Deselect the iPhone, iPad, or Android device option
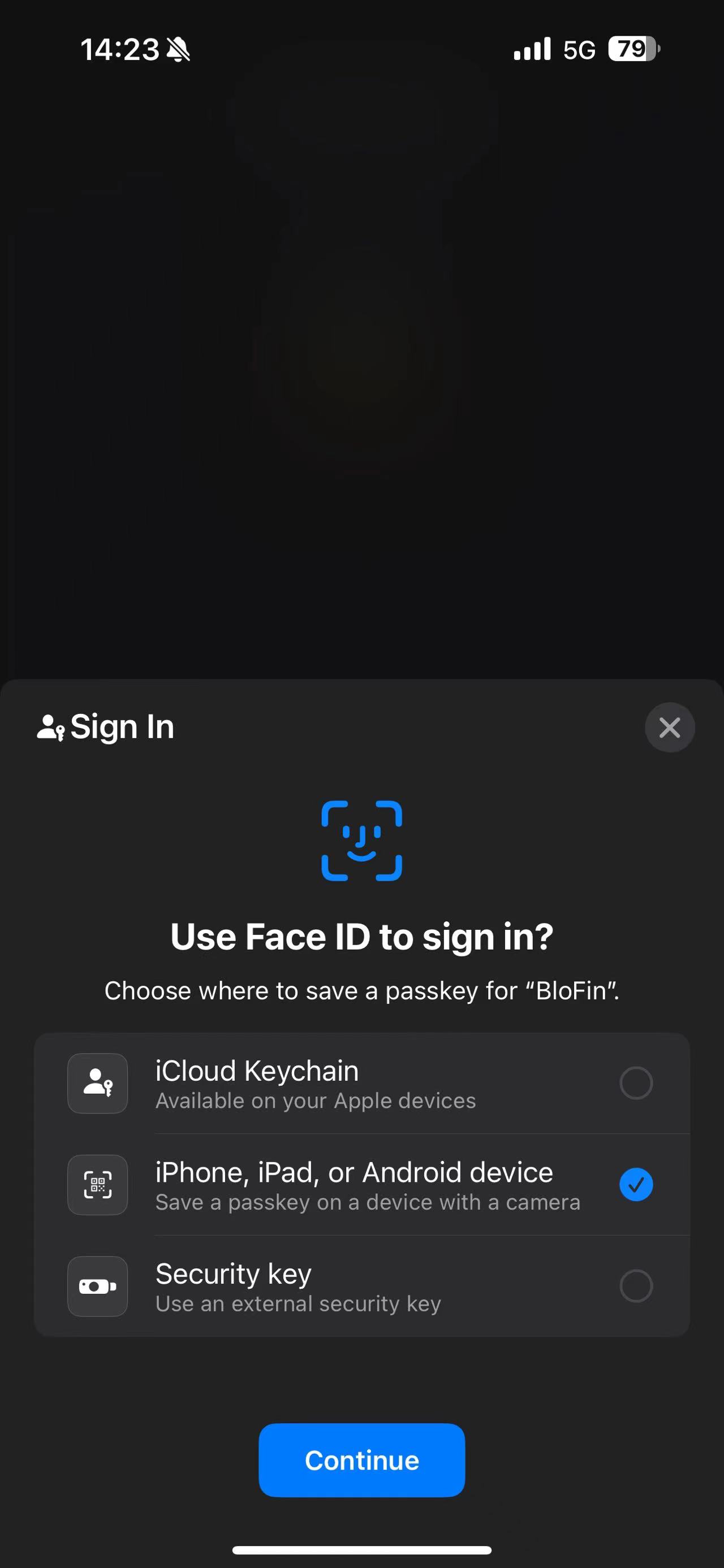The image size is (724, 1568). pyautogui.click(x=636, y=1185)
